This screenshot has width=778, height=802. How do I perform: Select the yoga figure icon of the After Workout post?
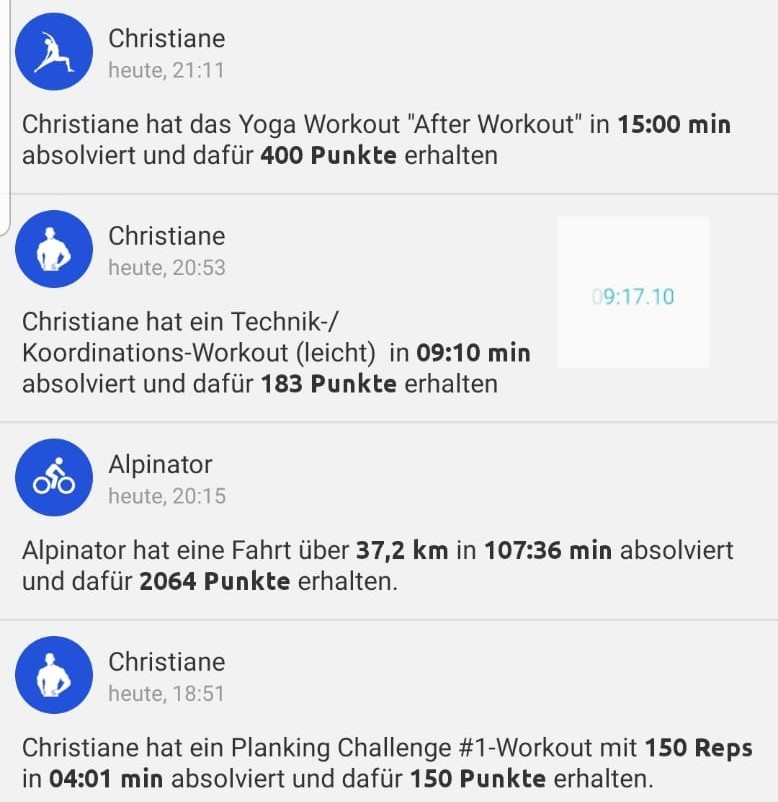pyautogui.click(x=53, y=50)
